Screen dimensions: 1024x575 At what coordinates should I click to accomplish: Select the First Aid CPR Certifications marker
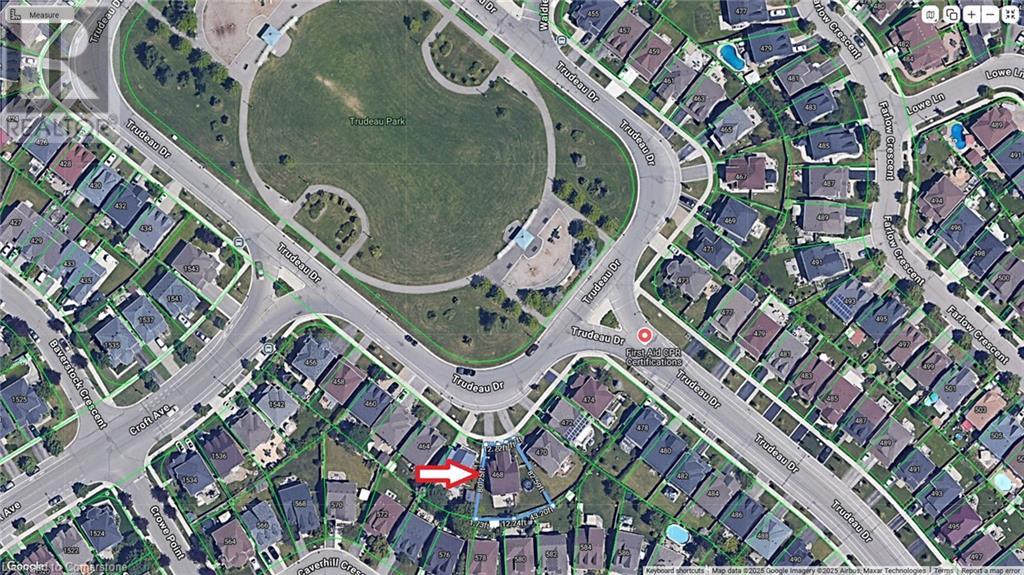click(x=645, y=336)
